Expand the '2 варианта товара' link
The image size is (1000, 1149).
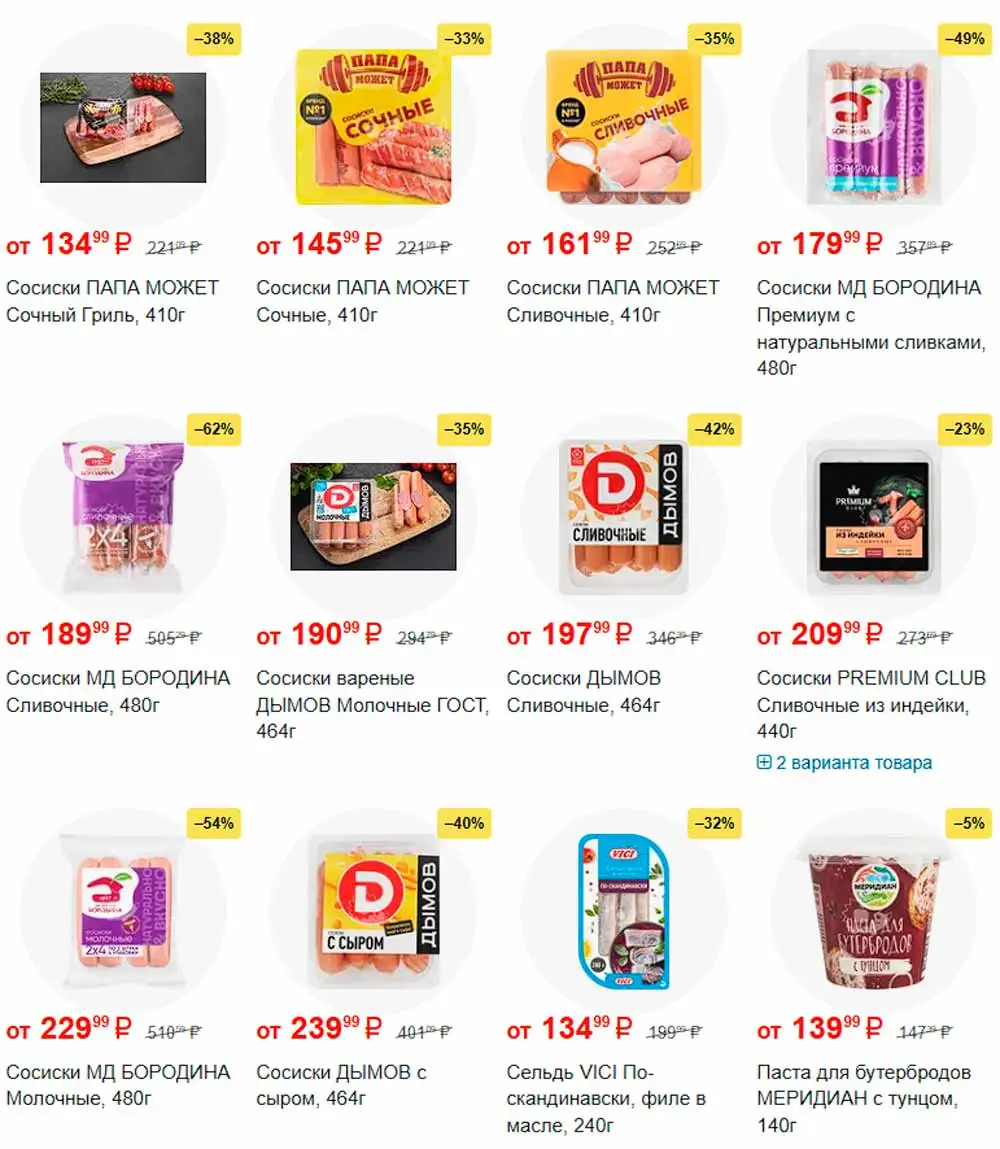coord(844,763)
